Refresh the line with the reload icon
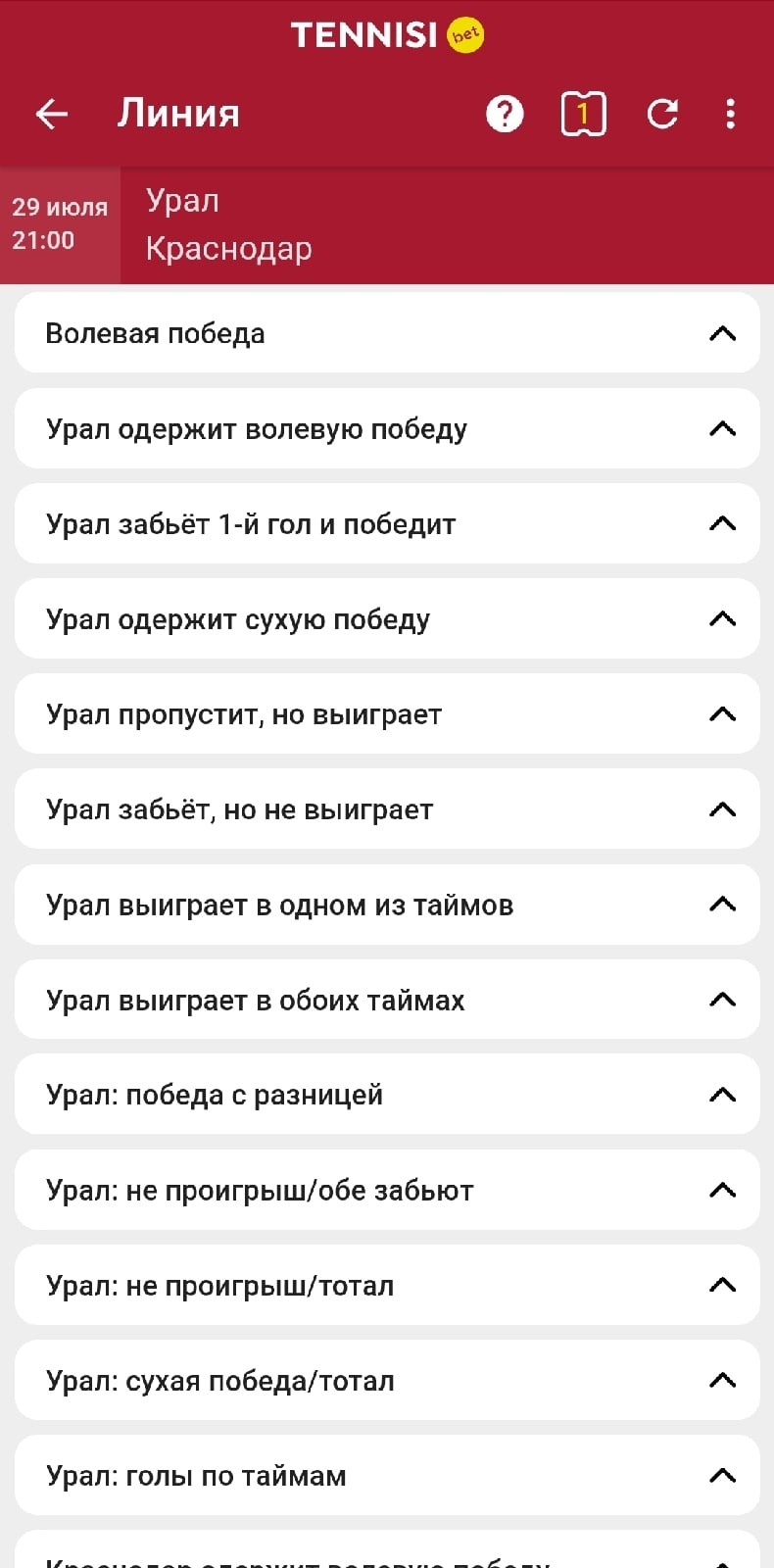Viewport: 774px width, 1568px height. [x=662, y=114]
